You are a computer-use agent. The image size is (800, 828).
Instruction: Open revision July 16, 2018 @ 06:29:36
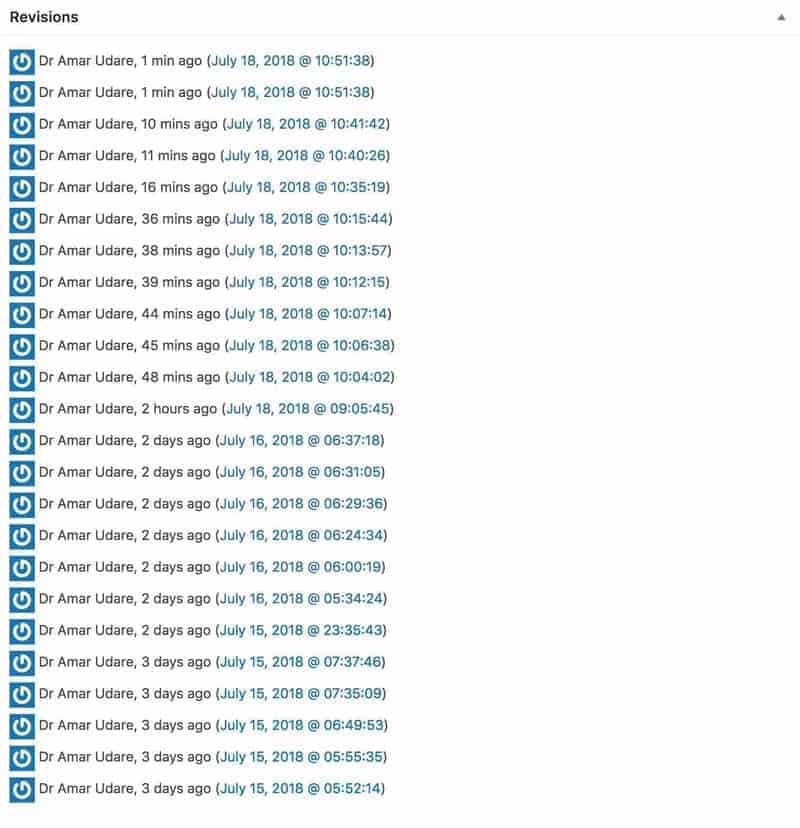[x=301, y=504]
